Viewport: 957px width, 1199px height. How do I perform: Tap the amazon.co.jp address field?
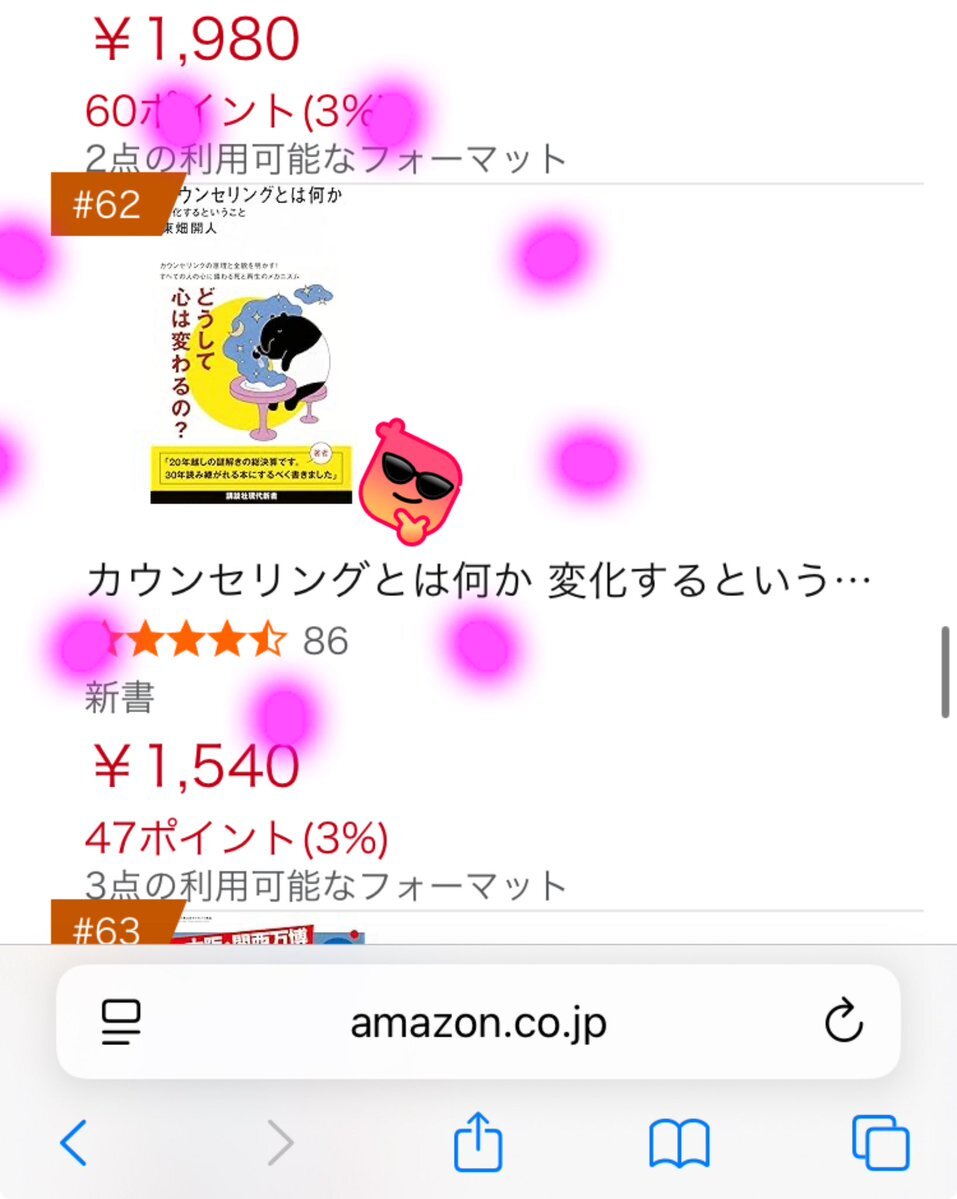pyautogui.click(x=478, y=1023)
